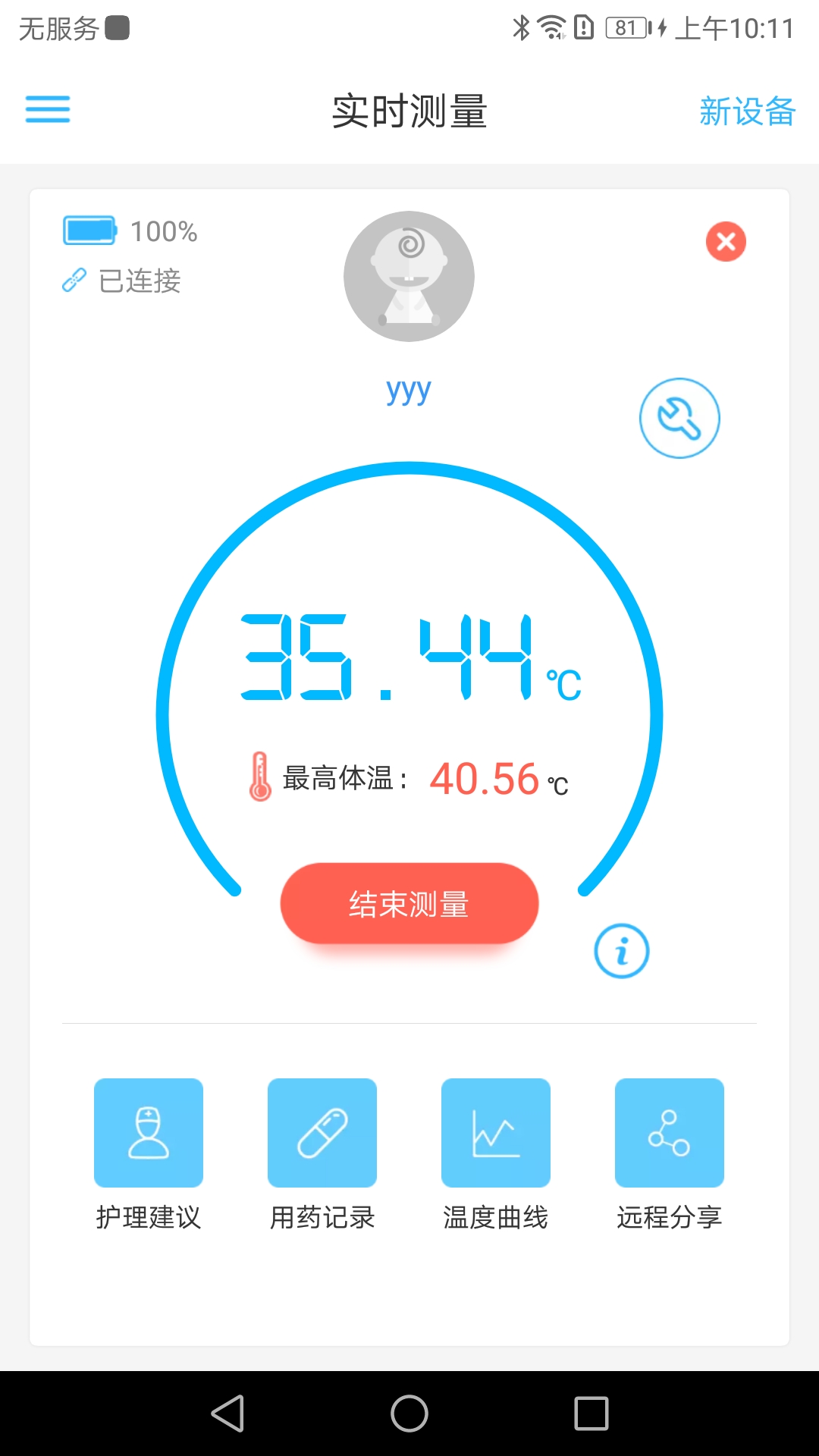
Task: Open the yyy baby avatar profile
Action: coord(409,276)
